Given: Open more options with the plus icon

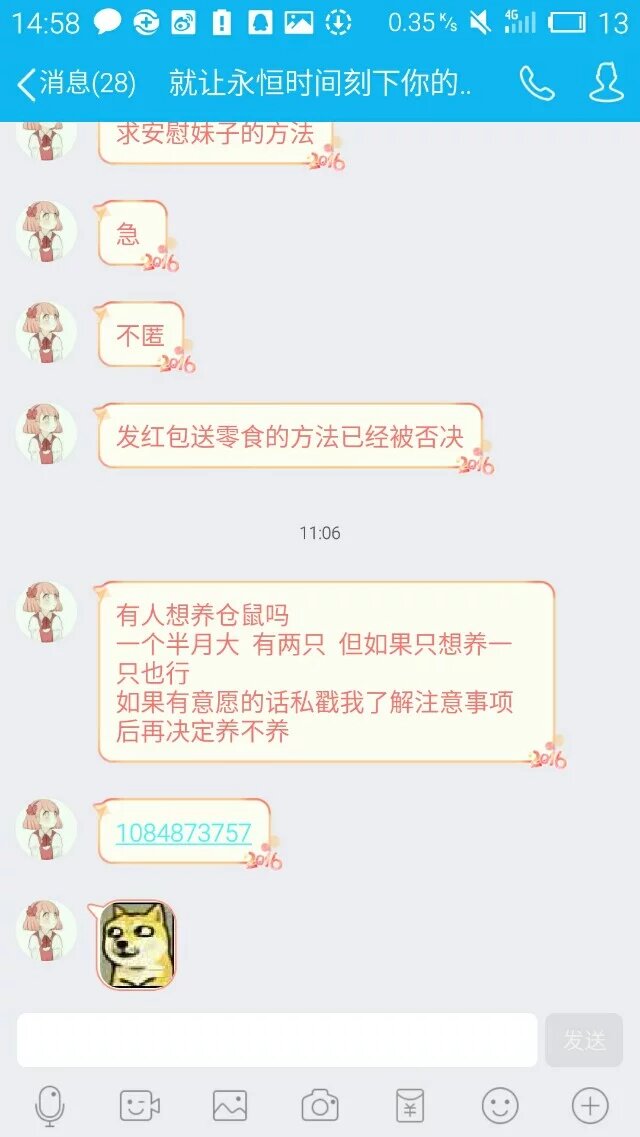Looking at the screenshot, I should [590, 1106].
